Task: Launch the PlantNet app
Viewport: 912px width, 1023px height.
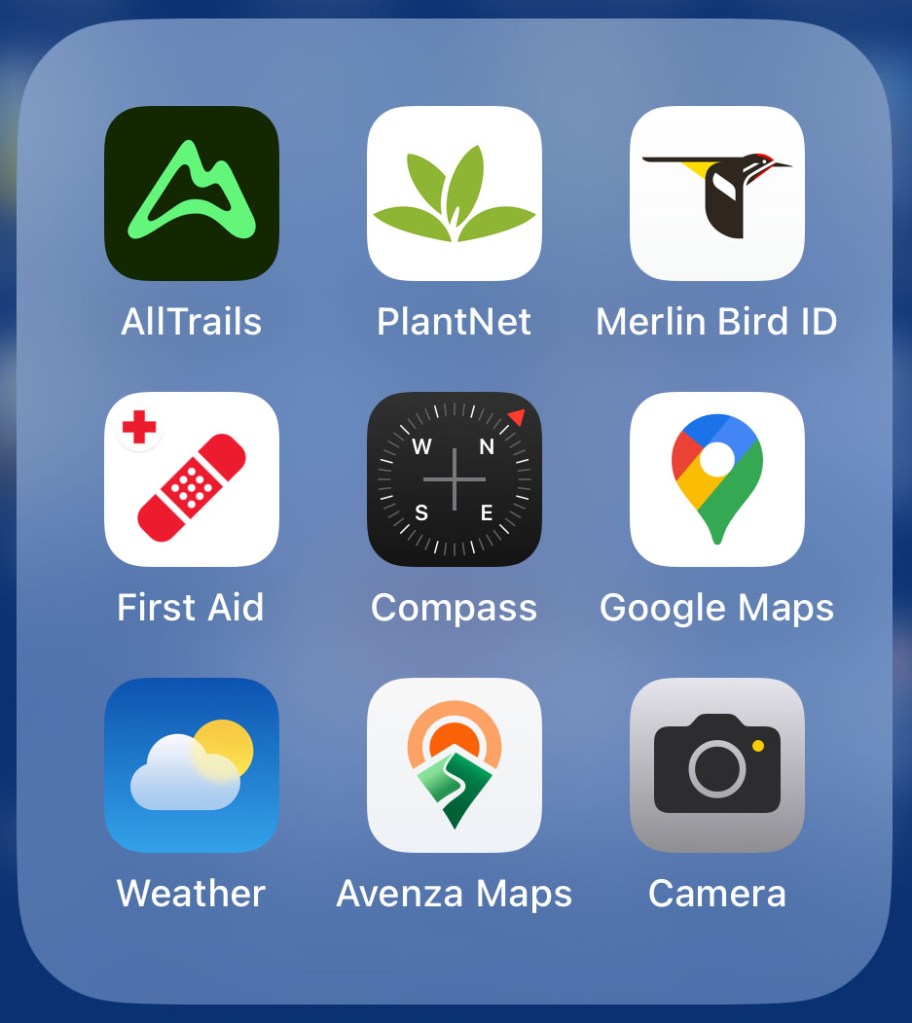Action: click(x=454, y=193)
